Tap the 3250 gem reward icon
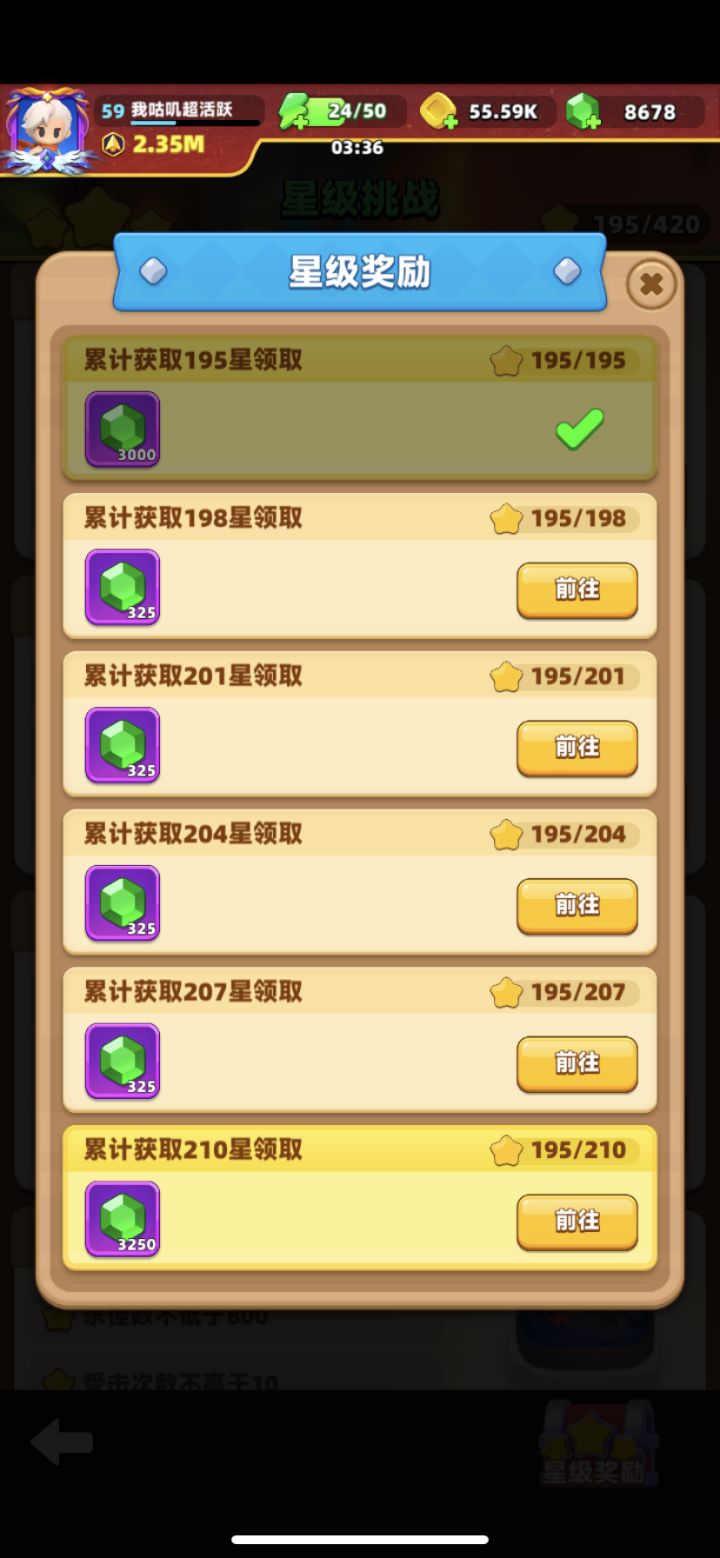This screenshot has width=720, height=1558. pos(121,1218)
